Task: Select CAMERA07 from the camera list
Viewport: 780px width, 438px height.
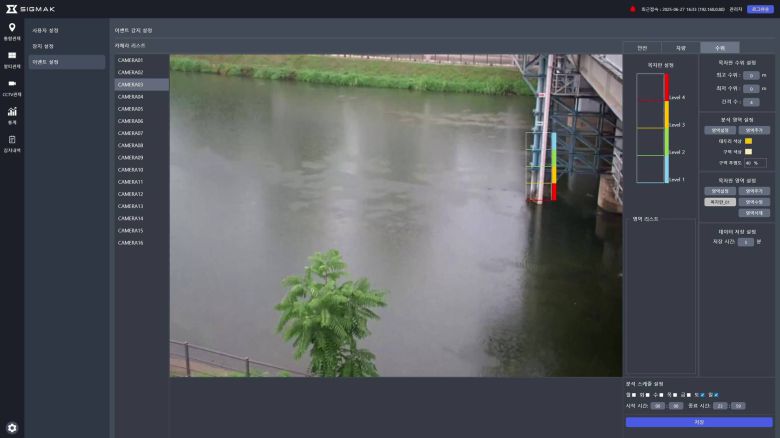Action: tap(130, 133)
